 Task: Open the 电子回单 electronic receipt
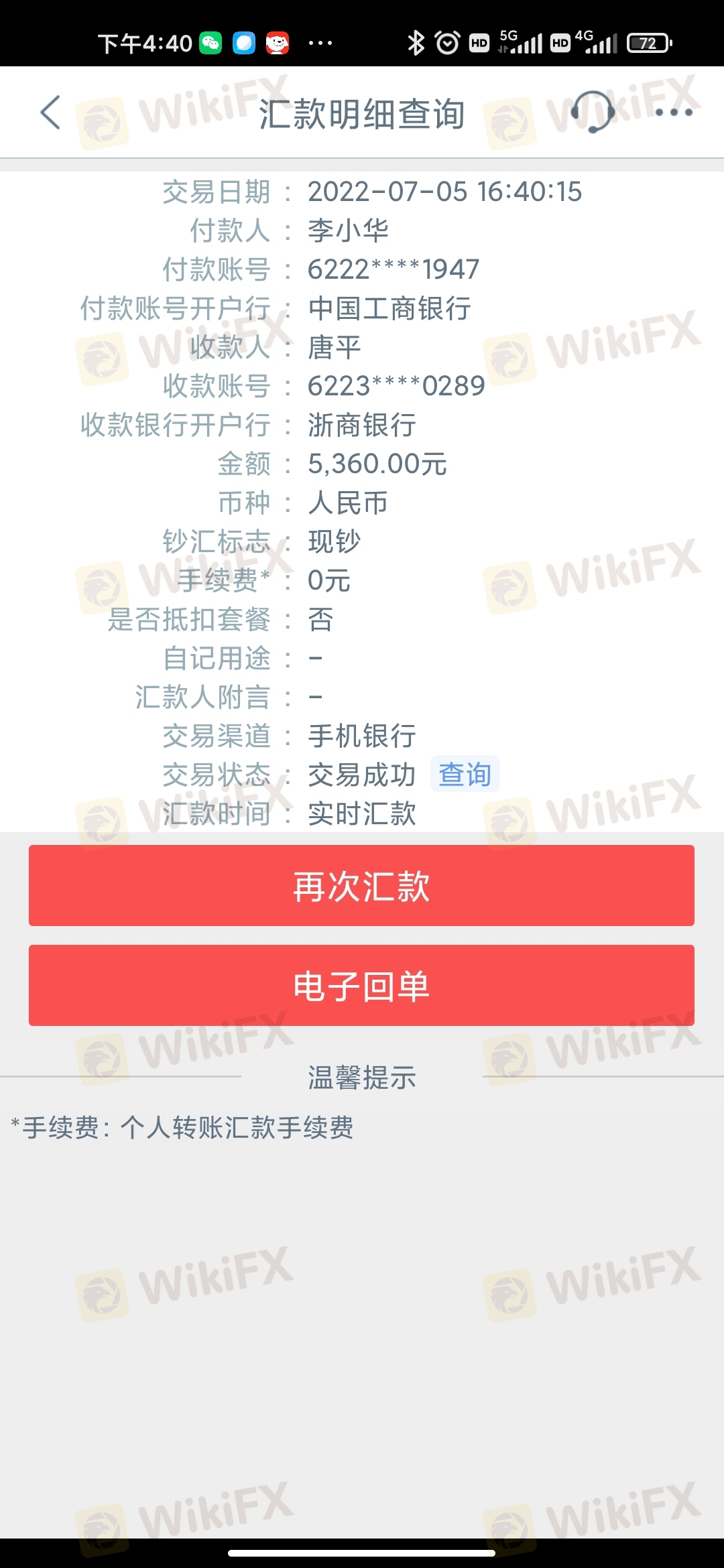[x=361, y=985]
